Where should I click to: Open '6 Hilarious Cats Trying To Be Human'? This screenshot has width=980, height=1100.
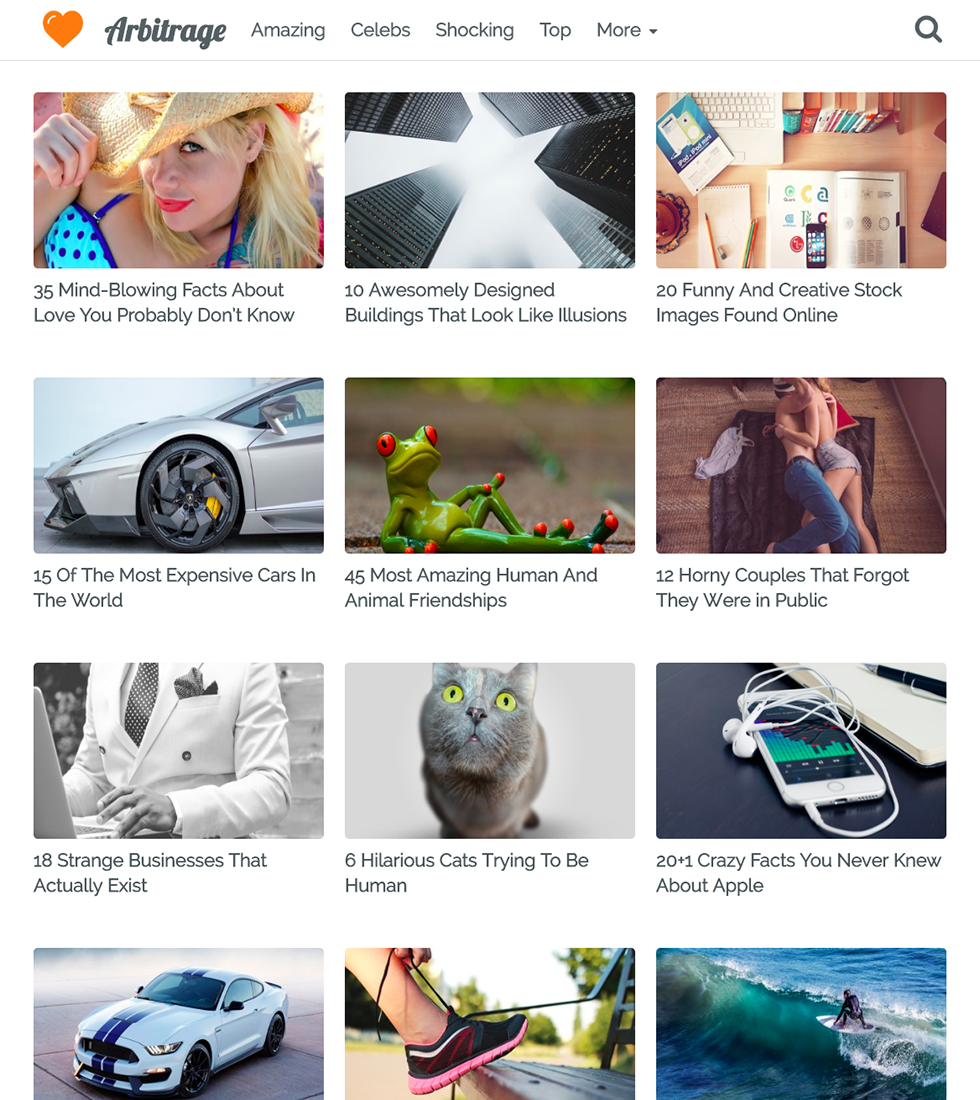pos(466,872)
